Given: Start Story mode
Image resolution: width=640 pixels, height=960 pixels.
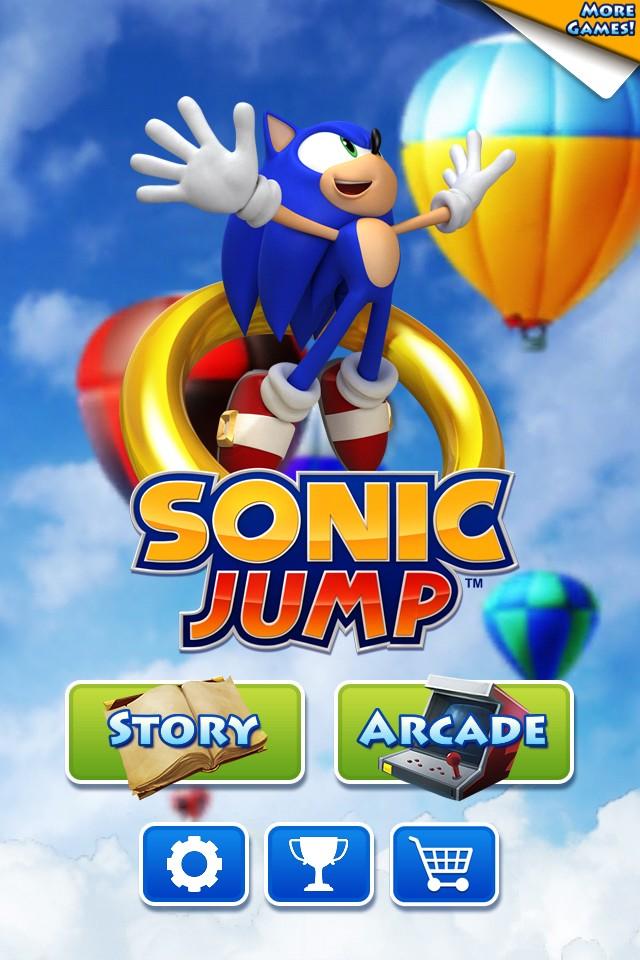Looking at the screenshot, I should tap(185, 731).
